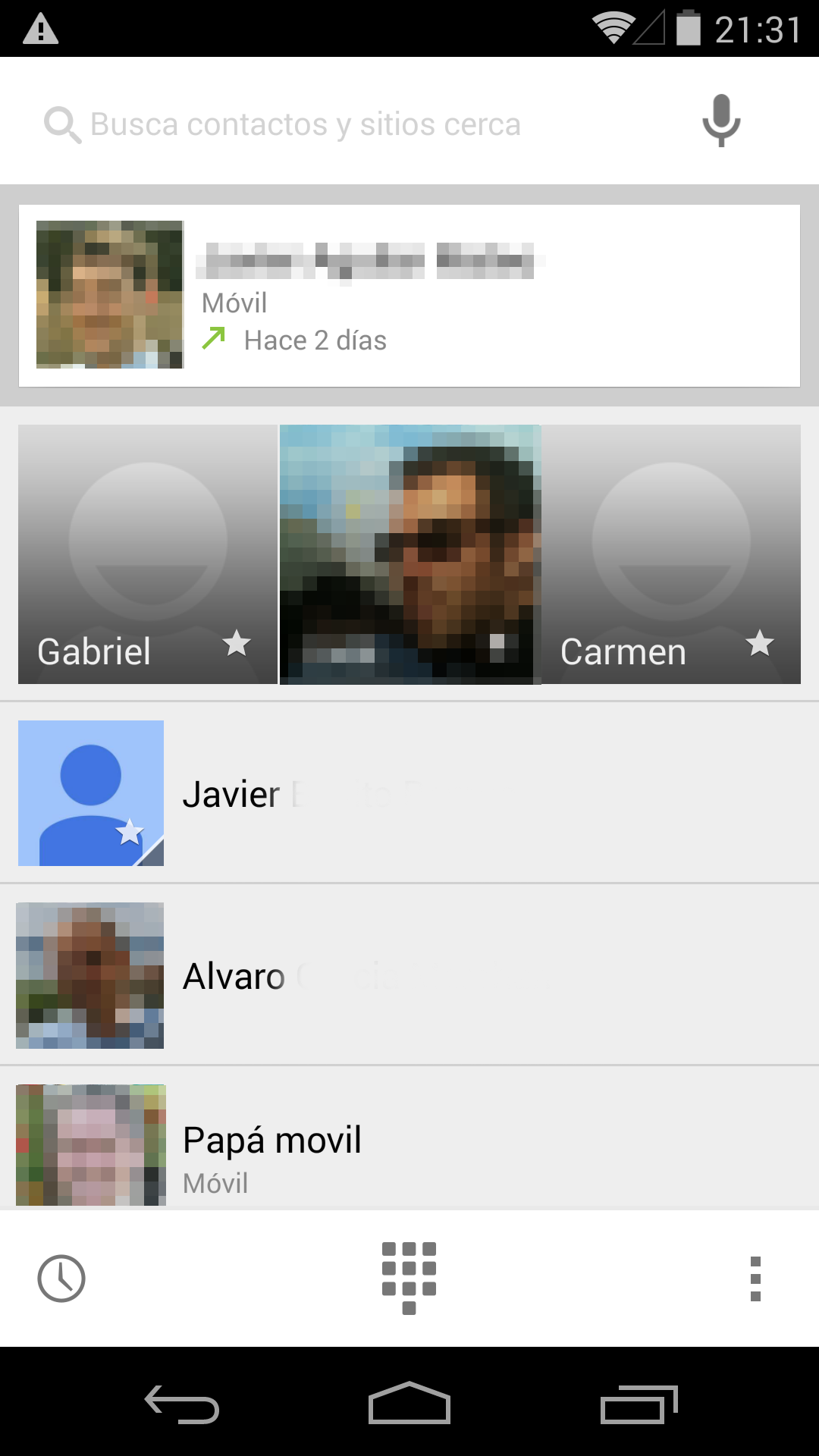Open the favorite tile with the sunglasses photo
Image resolution: width=819 pixels, height=1456 pixels.
pyautogui.click(x=409, y=555)
